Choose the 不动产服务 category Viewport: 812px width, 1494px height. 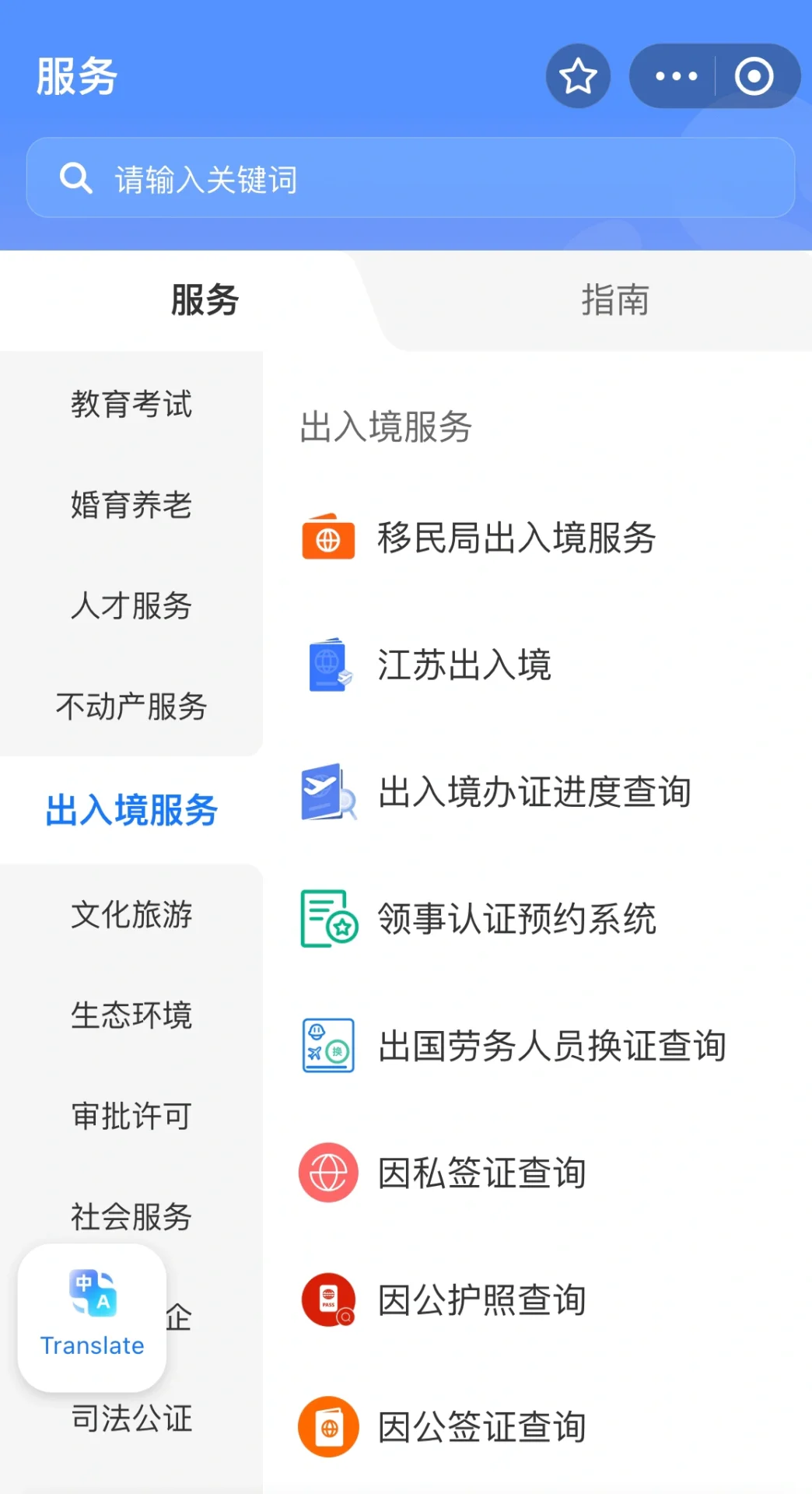(x=131, y=707)
